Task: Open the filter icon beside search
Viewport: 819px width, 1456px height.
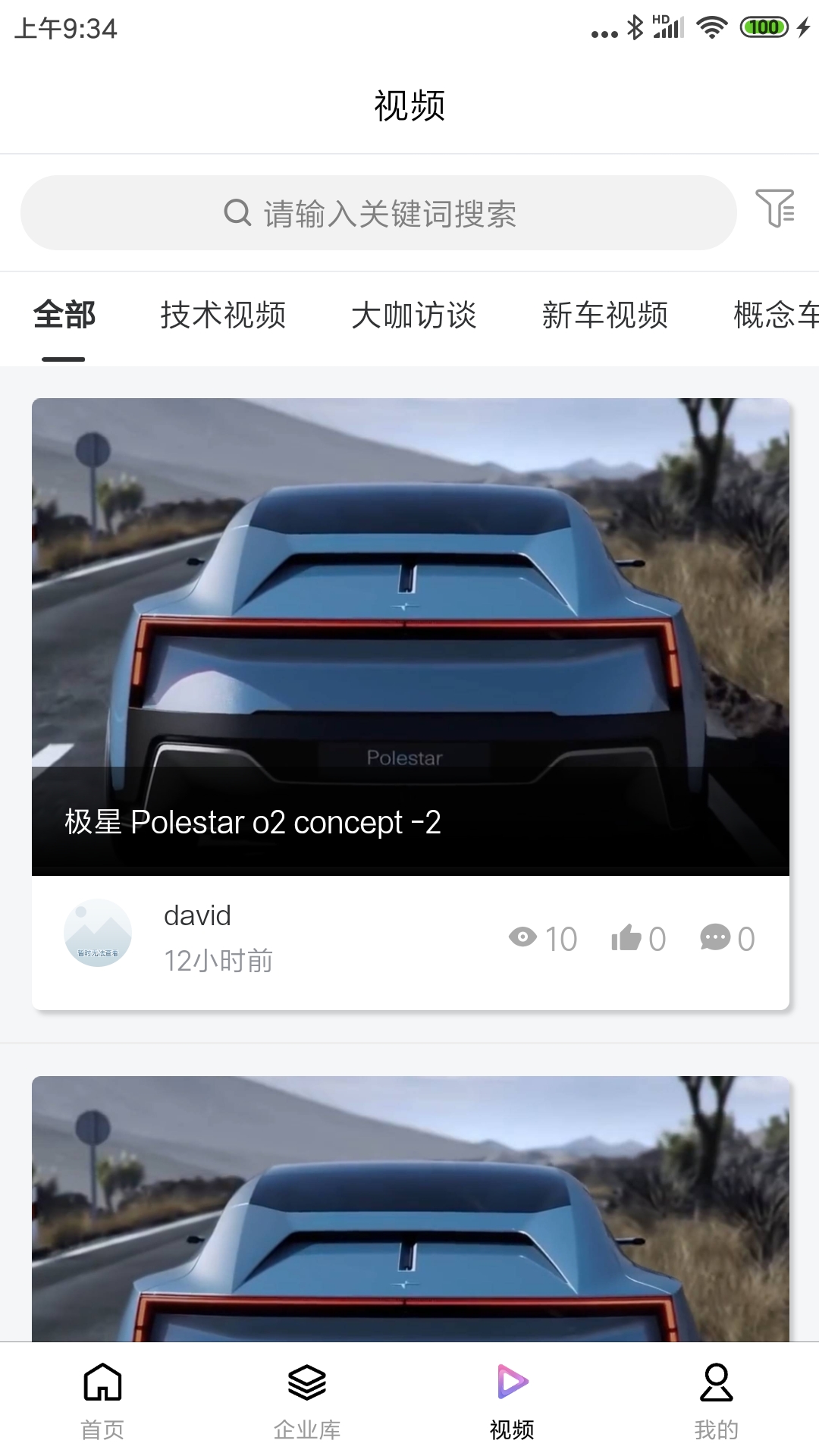Action: click(x=775, y=209)
